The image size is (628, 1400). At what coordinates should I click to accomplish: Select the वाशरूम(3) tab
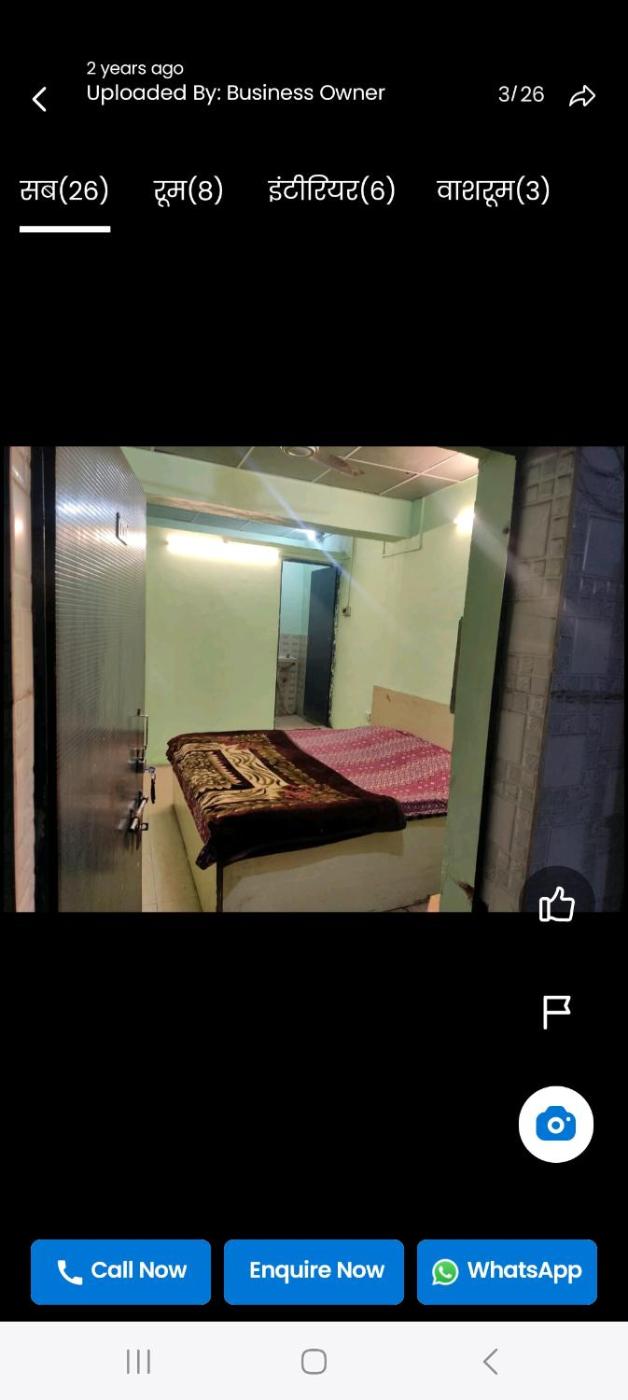pos(493,191)
